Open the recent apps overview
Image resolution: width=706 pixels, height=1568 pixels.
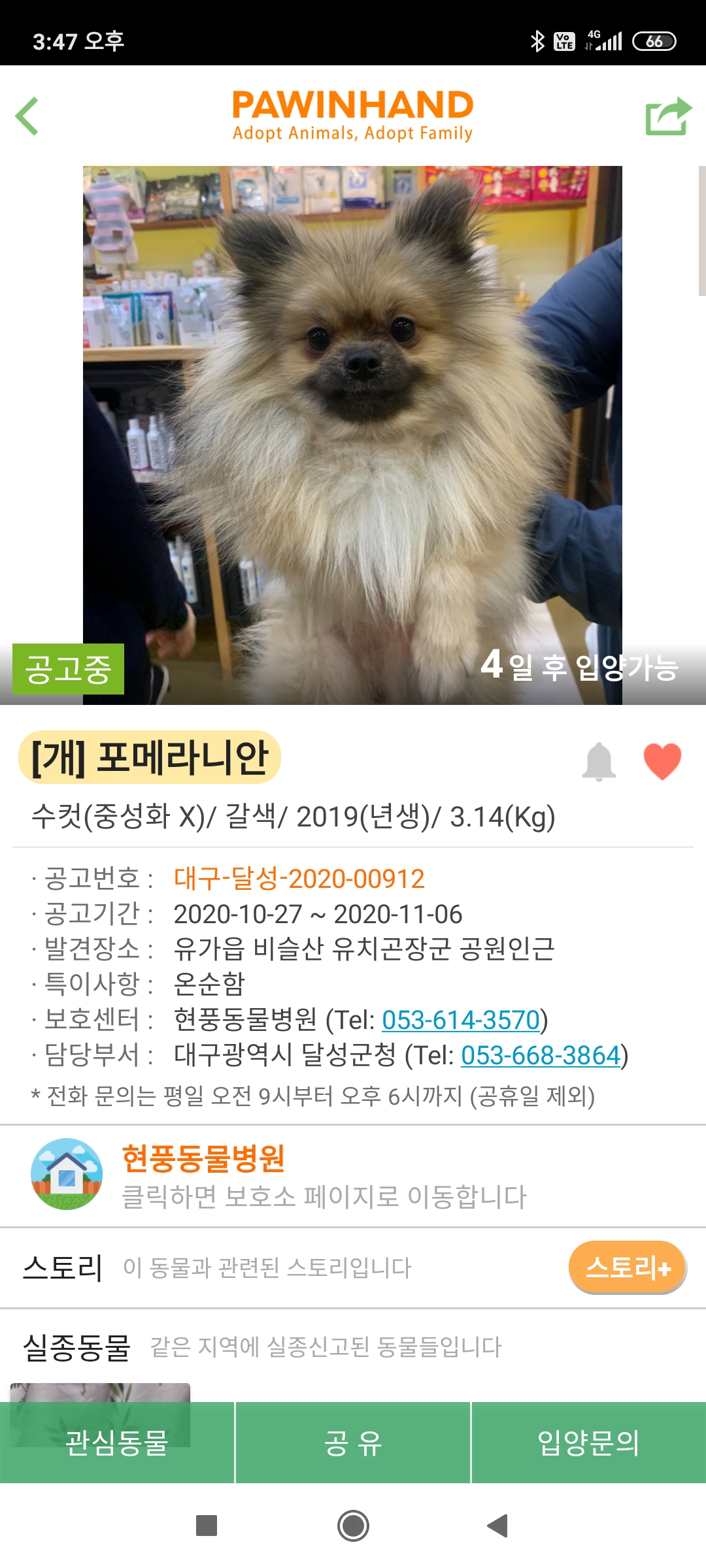pos(207,1526)
